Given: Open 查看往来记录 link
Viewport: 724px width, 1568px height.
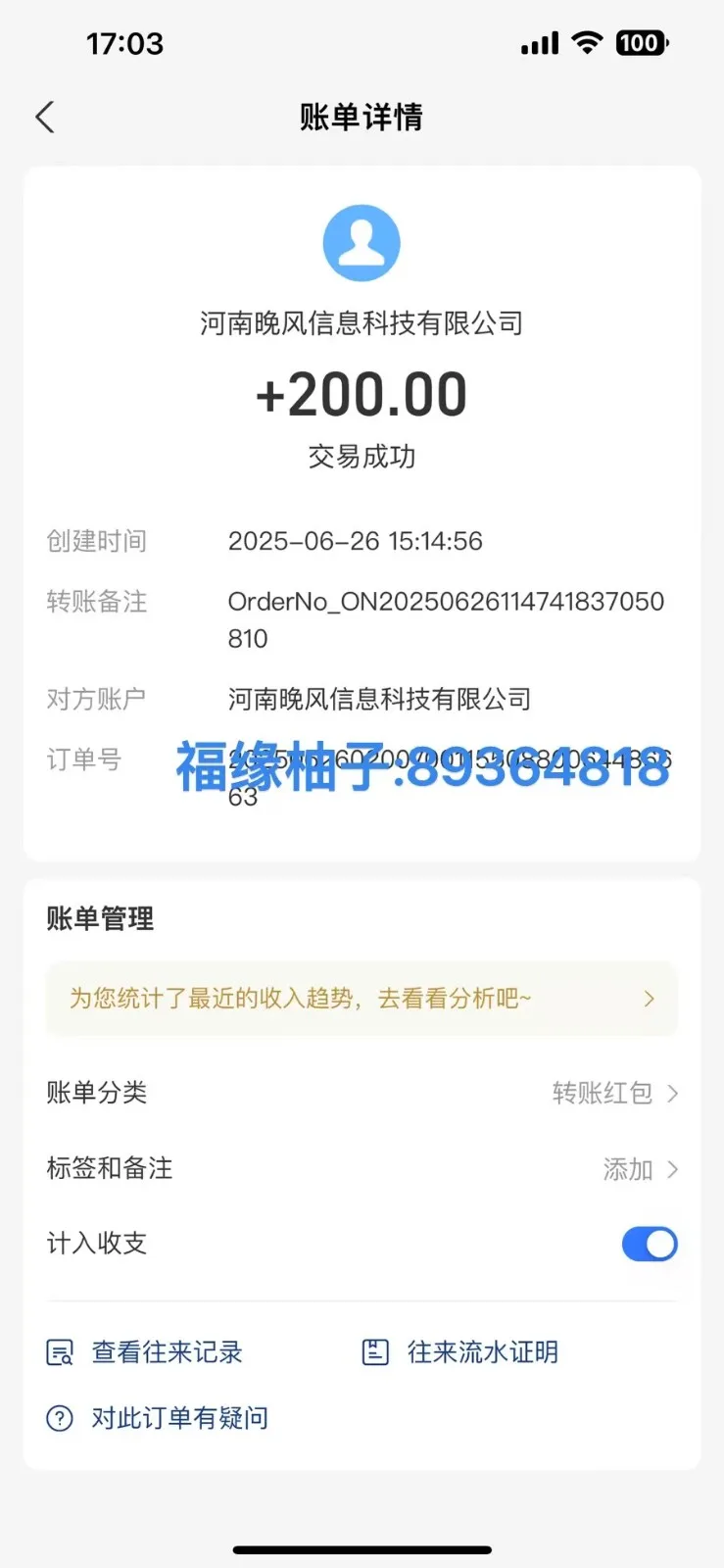Looking at the screenshot, I should pos(167,1351).
